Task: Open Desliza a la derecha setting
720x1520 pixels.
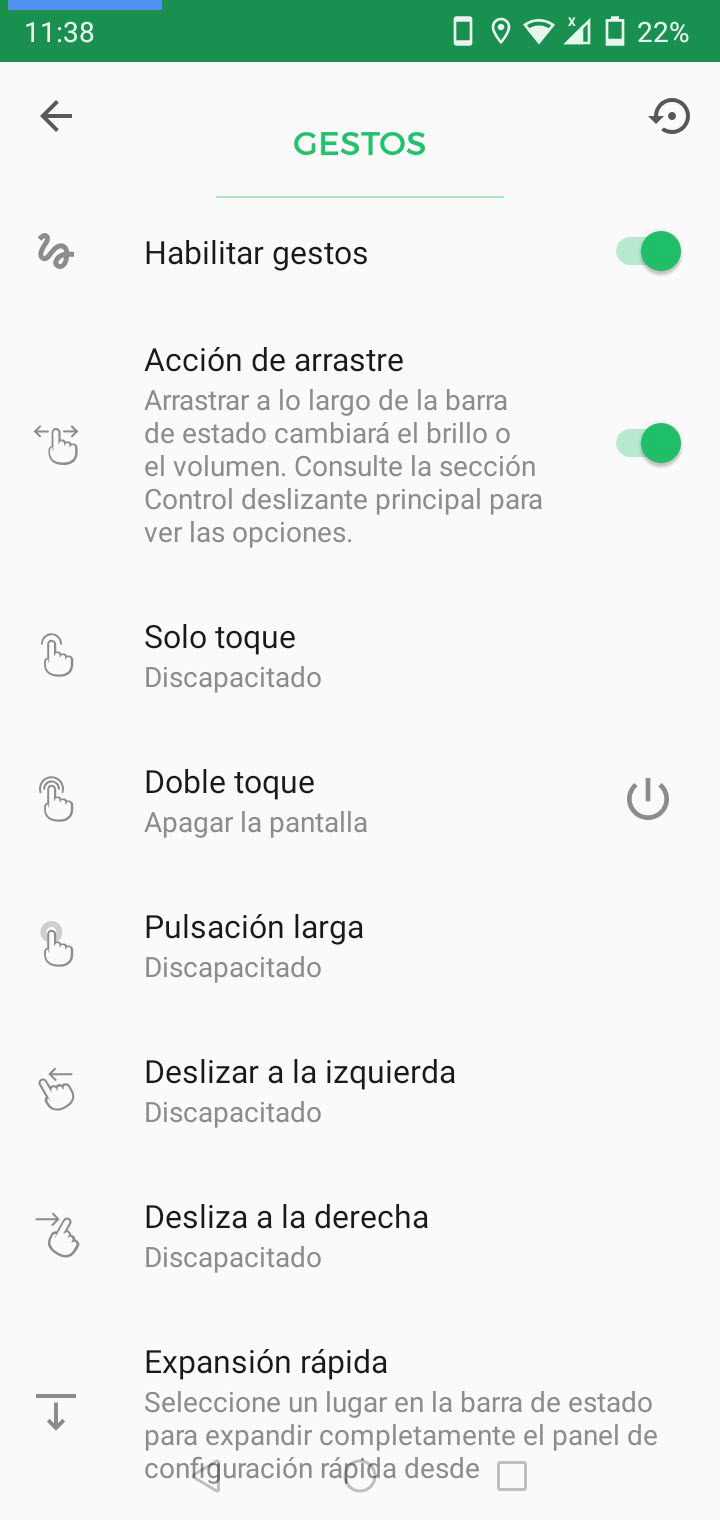Action: click(360, 1236)
